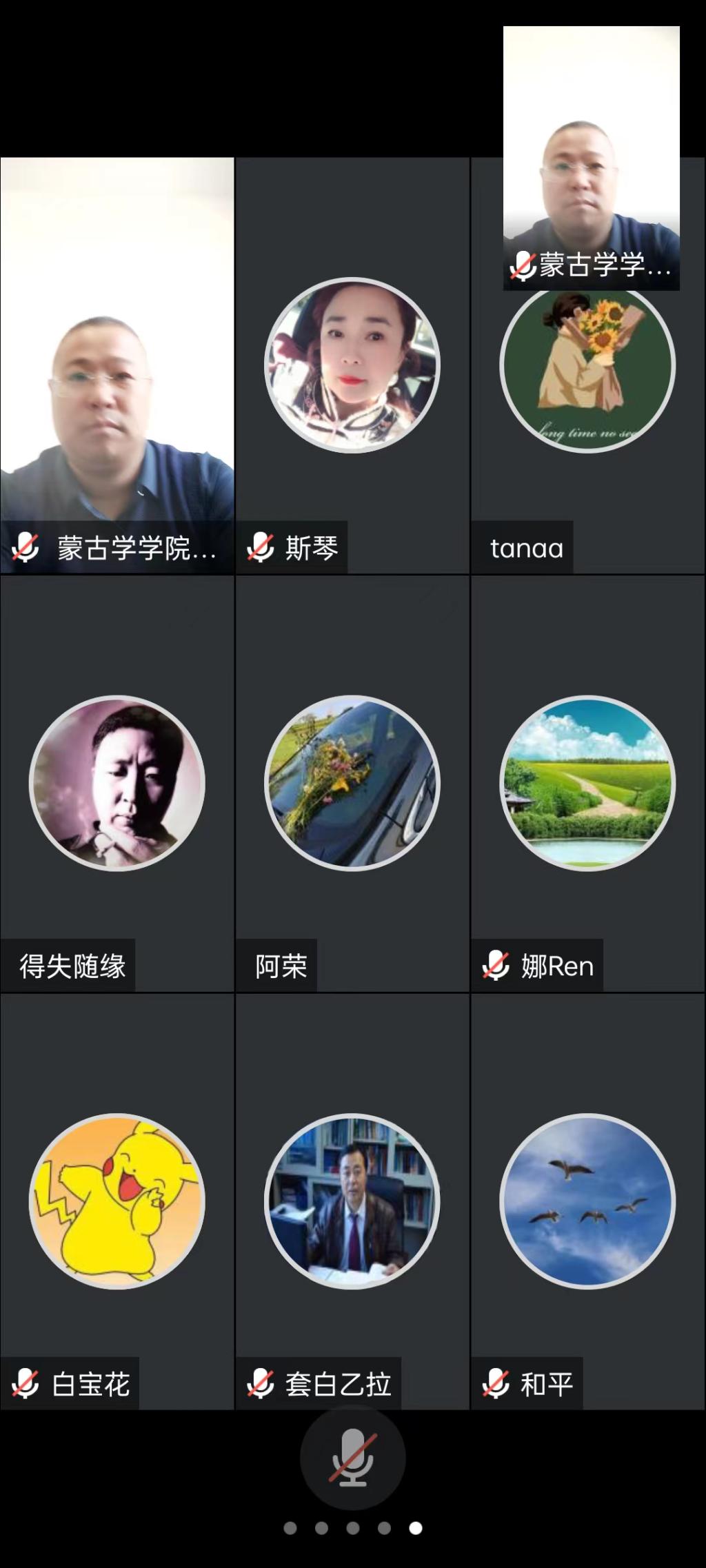Tap the floating 蒙古学学 video window
The height and width of the screenshot is (1568, 706).
pyautogui.click(x=591, y=159)
